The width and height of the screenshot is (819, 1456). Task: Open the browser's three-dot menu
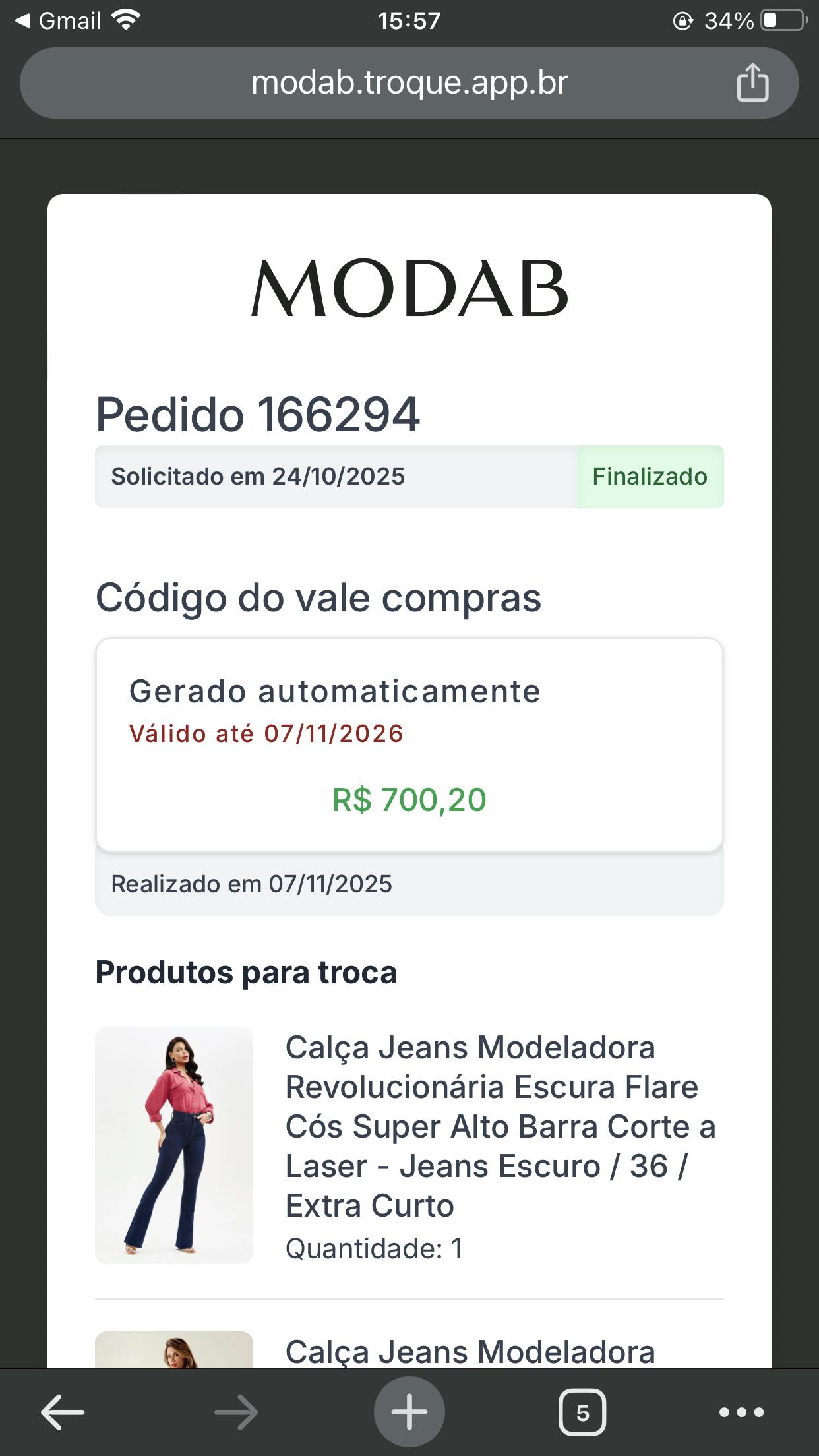741,1412
